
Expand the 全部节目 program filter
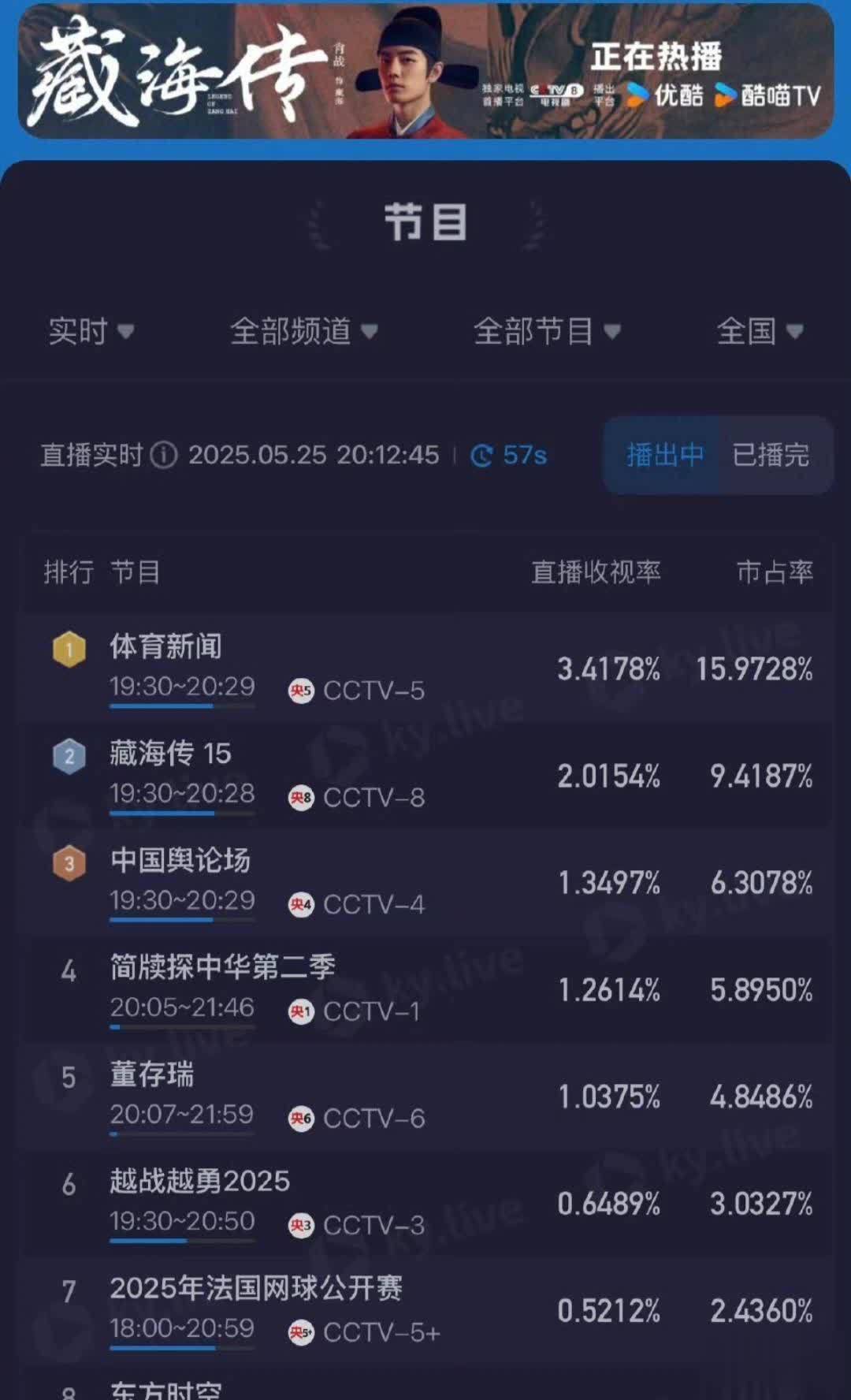(546, 331)
